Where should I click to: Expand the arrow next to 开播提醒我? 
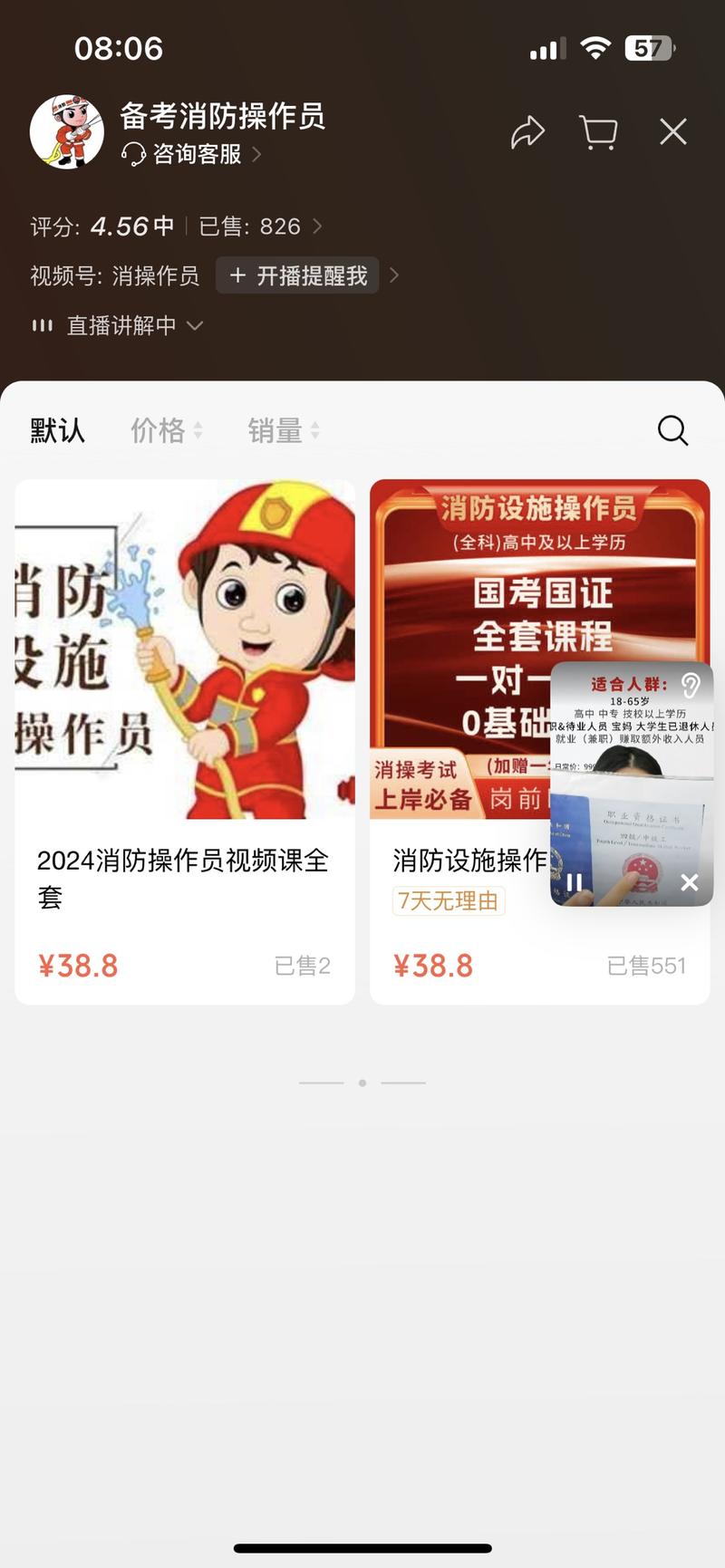pos(396,274)
